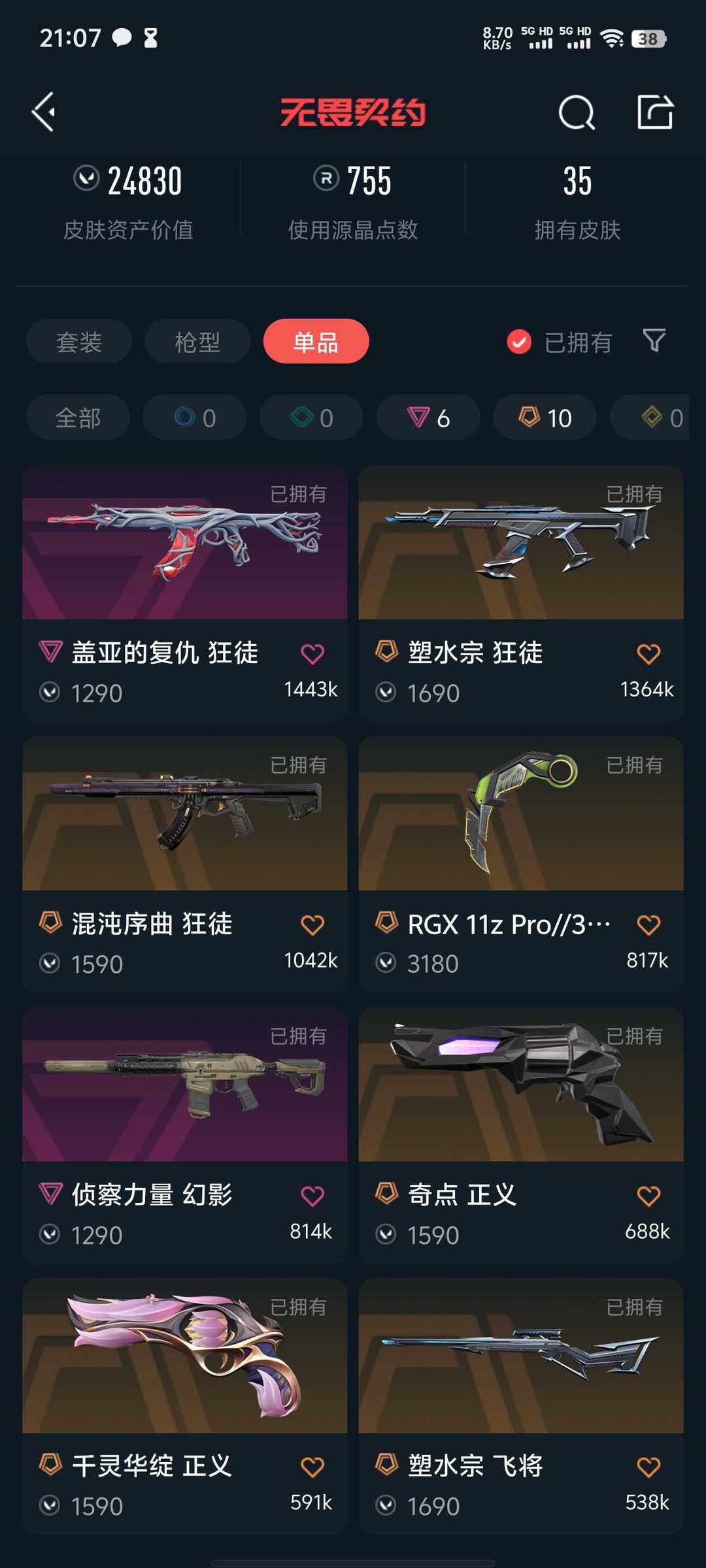
Task: Open the 奇点 正义 skin card
Action: point(521,1135)
